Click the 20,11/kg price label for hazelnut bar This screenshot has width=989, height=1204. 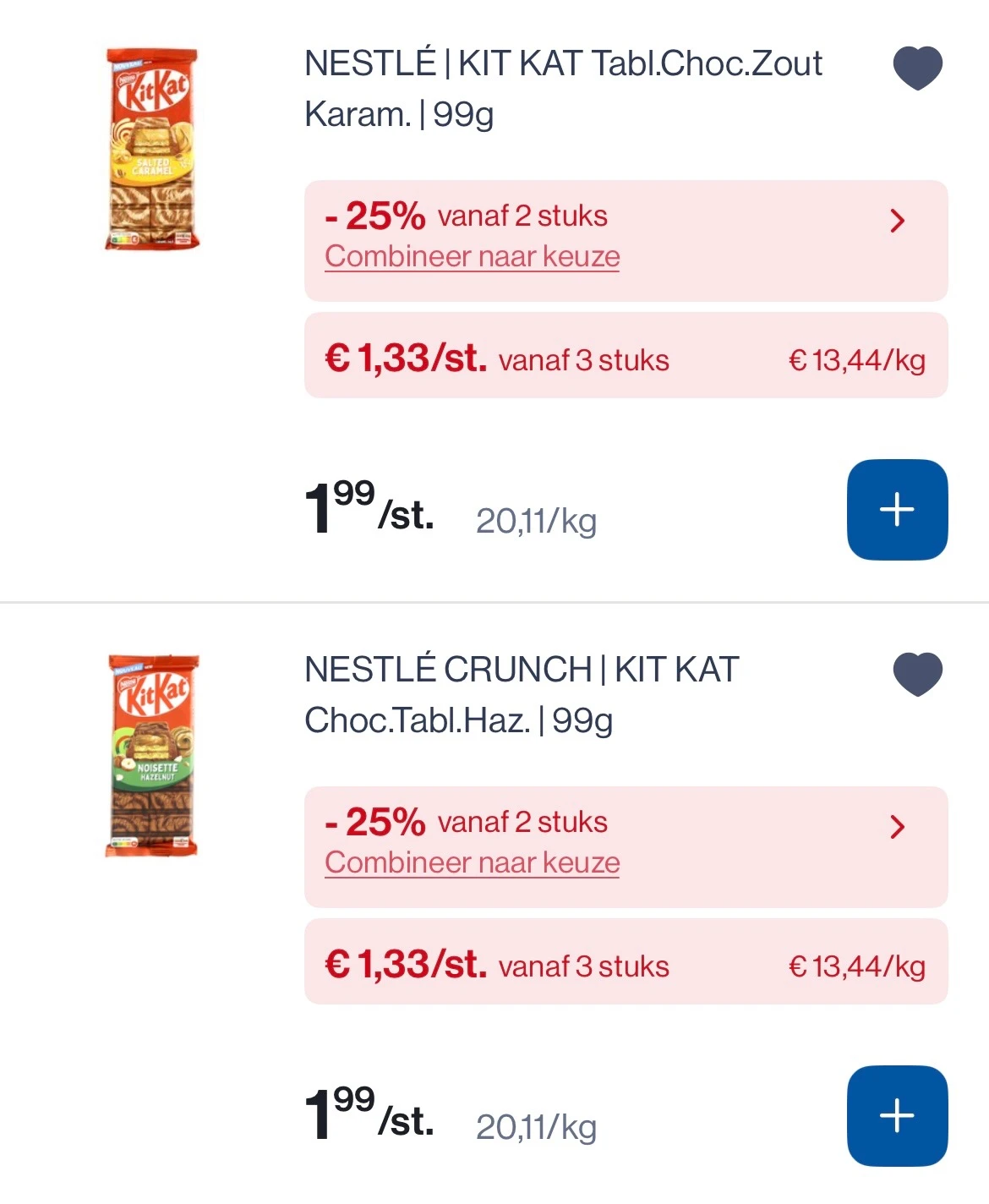pyautogui.click(x=537, y=1127)
